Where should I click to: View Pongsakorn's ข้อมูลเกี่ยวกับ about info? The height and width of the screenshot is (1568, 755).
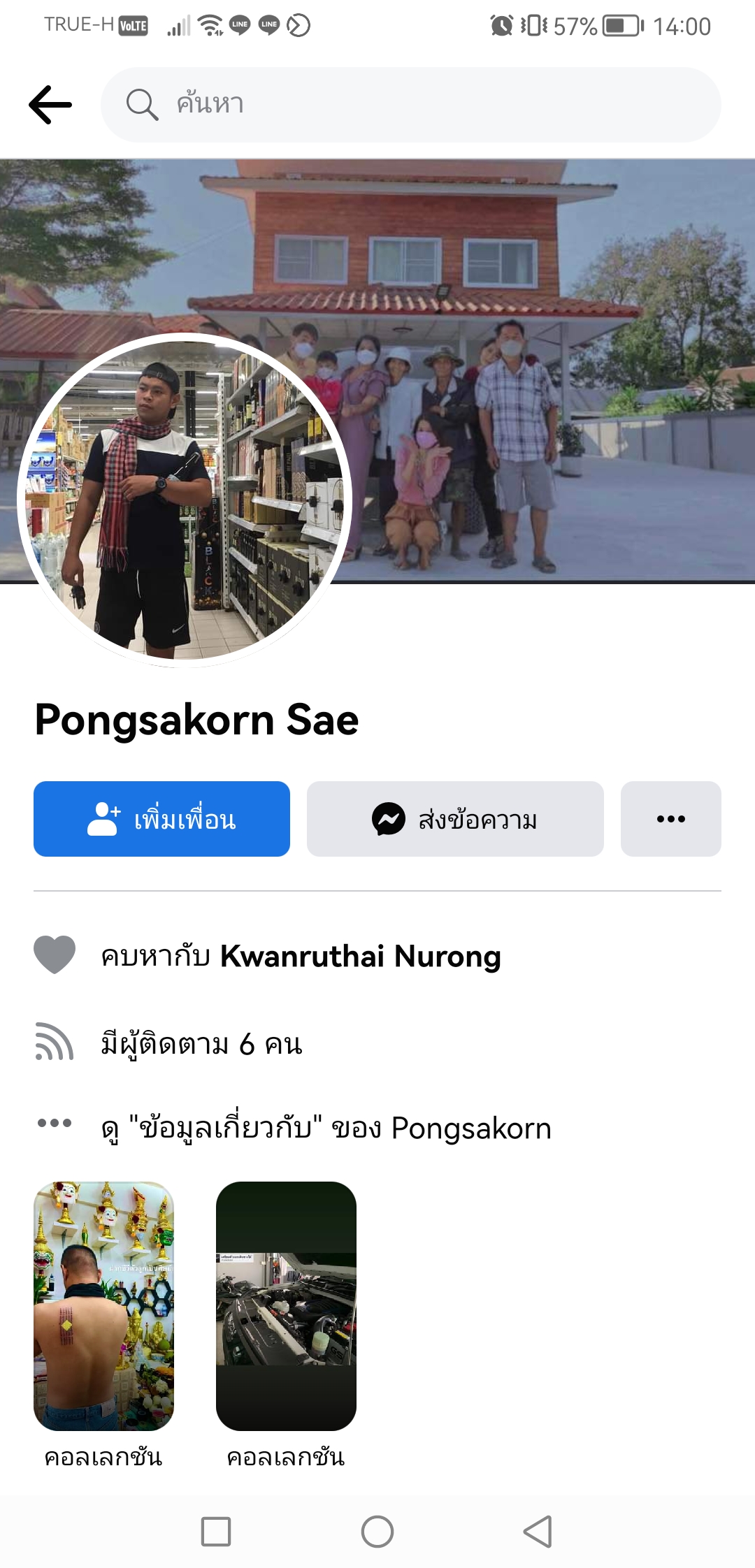click(326, 1128)
